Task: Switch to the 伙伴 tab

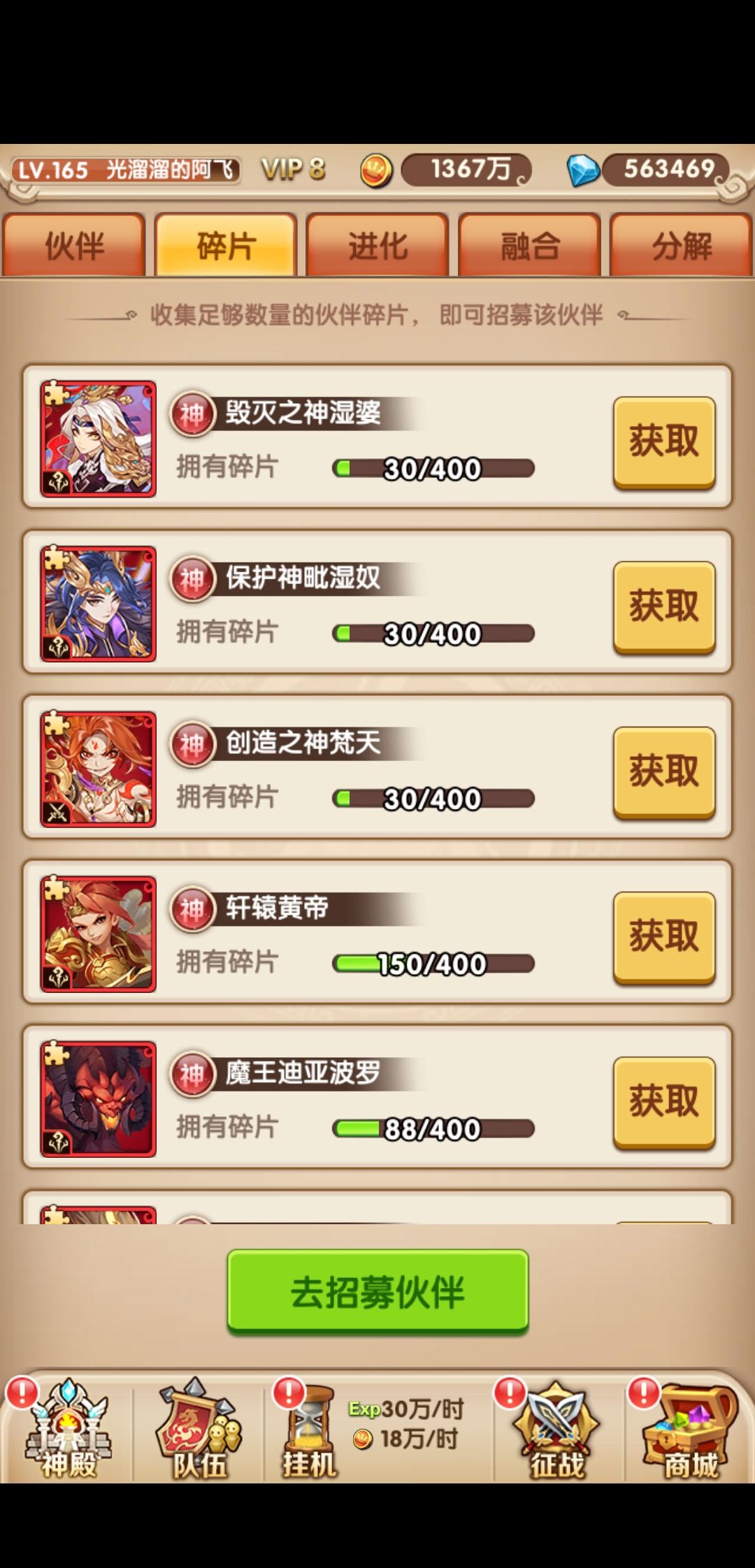Action: [x=75, y=245]
